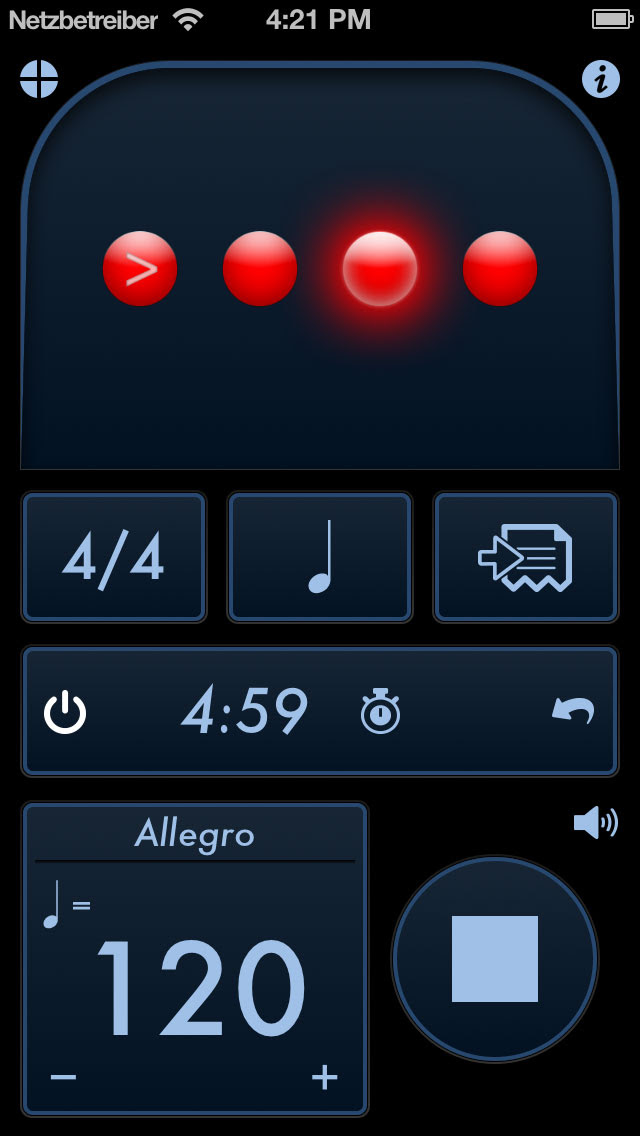Increase tempo with the plus button
The width and height of the screenshot is (640, 1136).
tap(324, 1077)
